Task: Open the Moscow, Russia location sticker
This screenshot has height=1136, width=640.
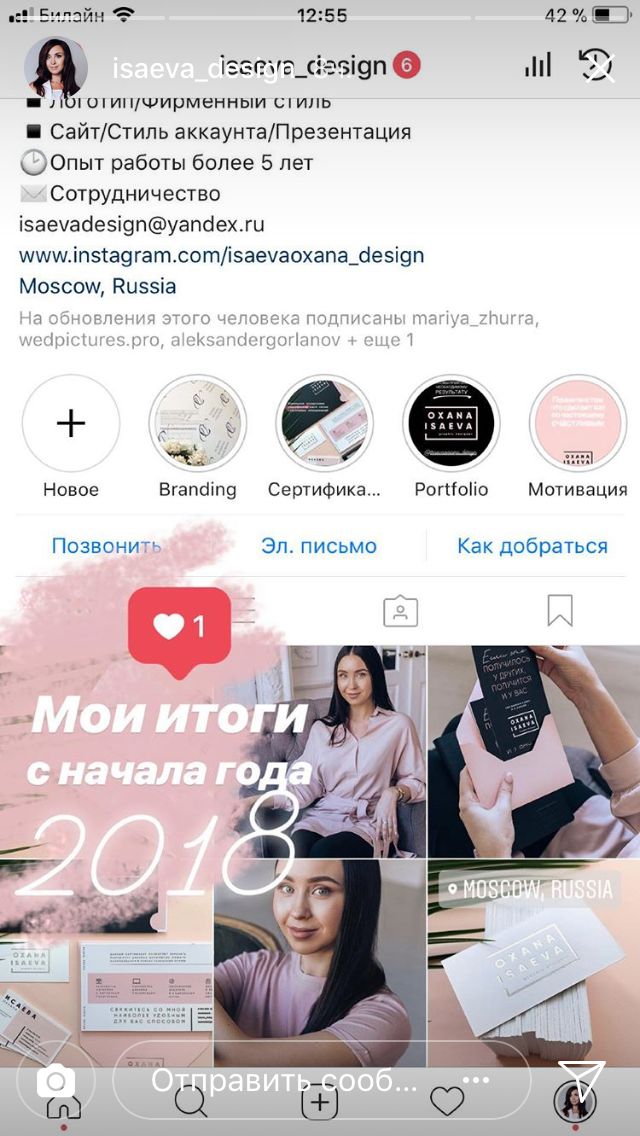Action: (x=531, y=889)
